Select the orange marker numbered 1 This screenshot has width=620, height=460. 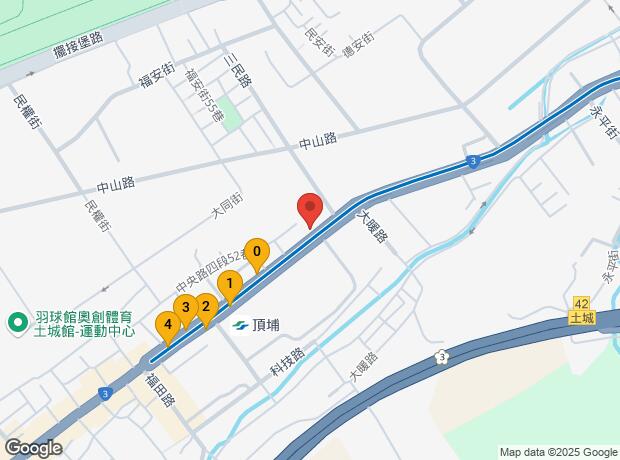[230, 283]
